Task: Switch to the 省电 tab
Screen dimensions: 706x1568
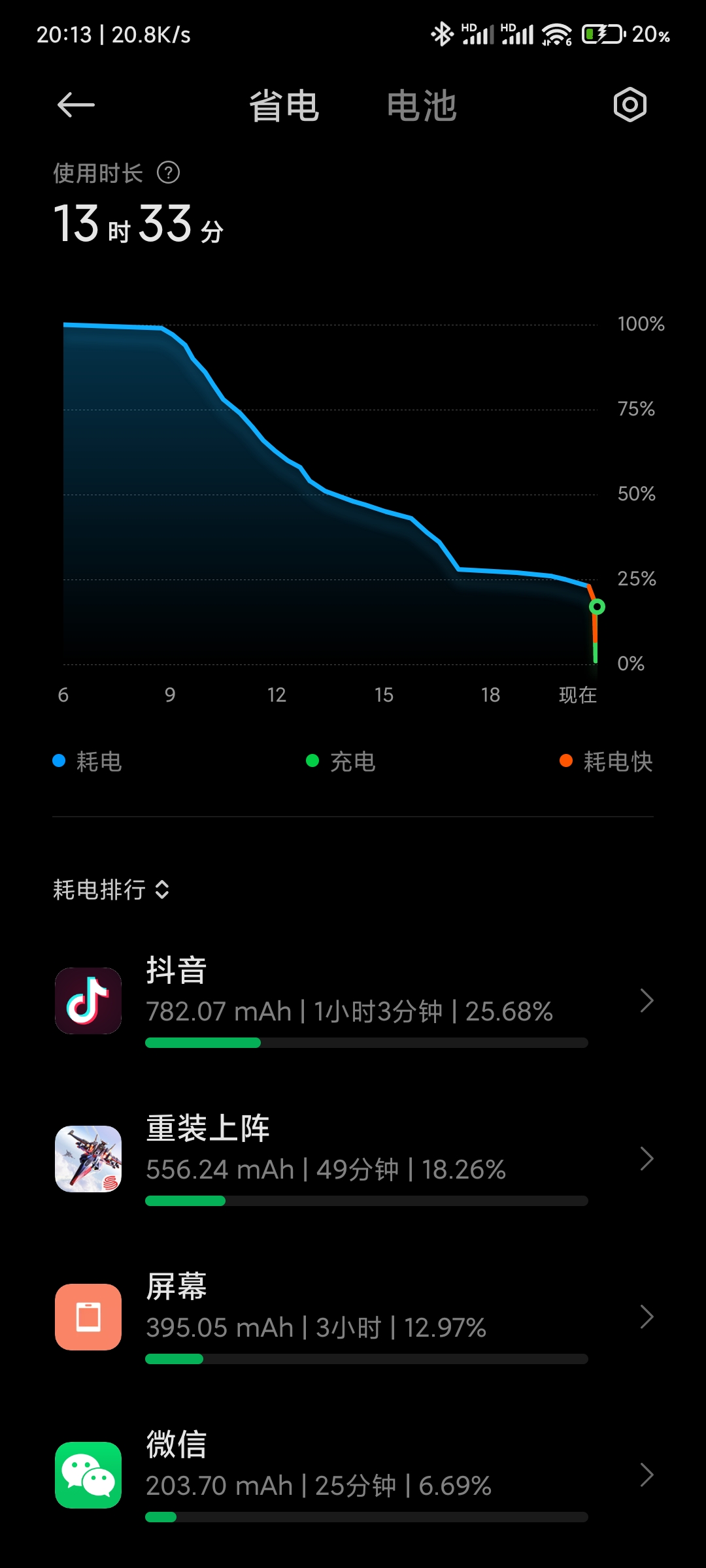Action: [x=284, y=106]
